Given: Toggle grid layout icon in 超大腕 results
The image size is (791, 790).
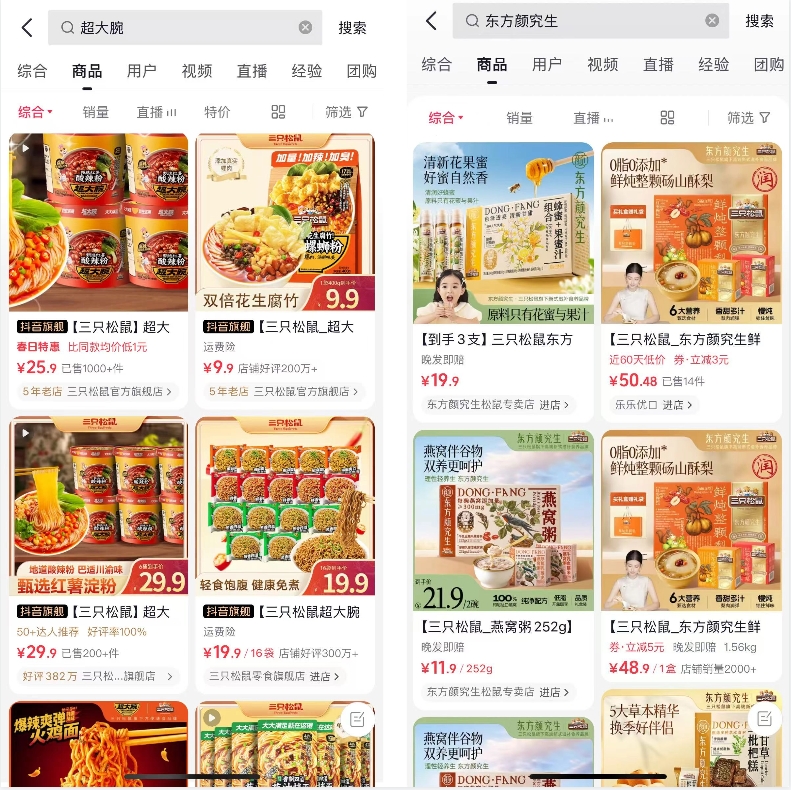Looking at the screenshot, I should (278, 112).
